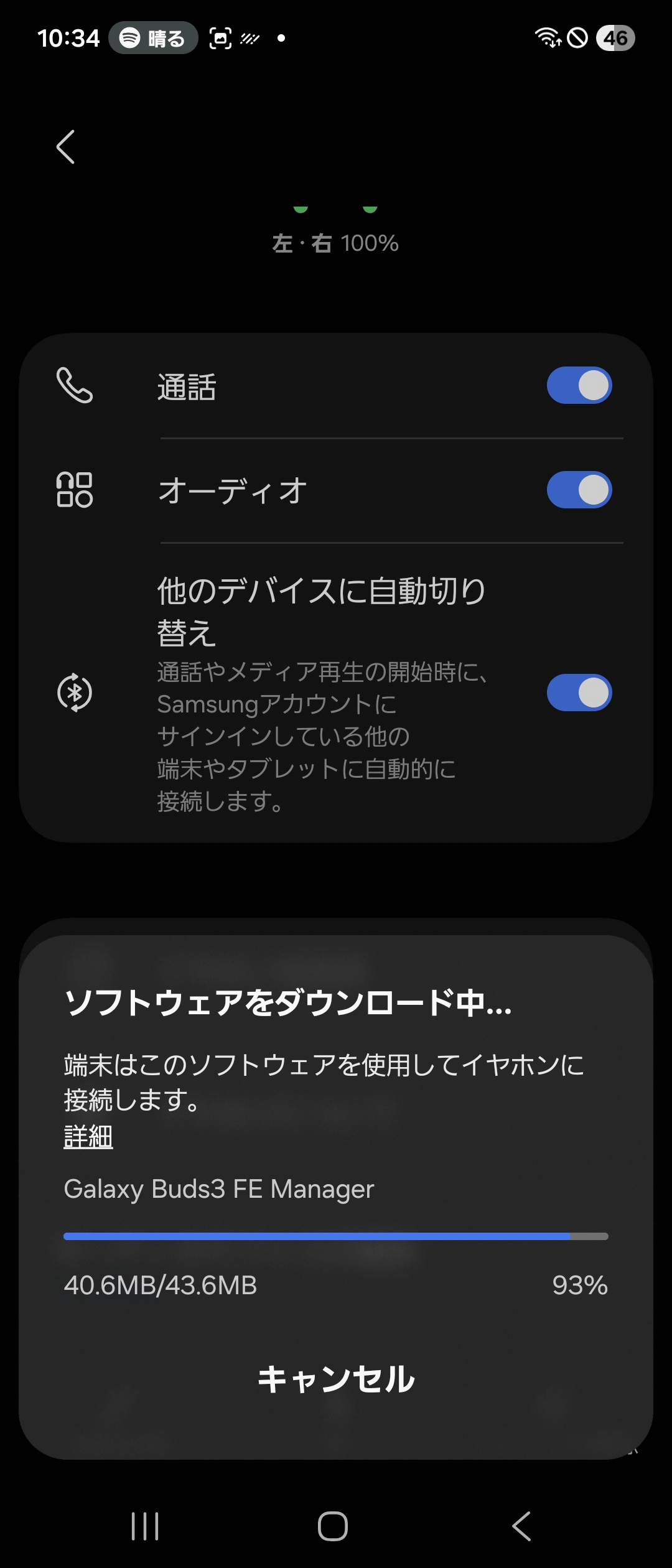Open the 詳細 link
The height and width of the screenshot is (1568, 672).
pos(88,1136)
